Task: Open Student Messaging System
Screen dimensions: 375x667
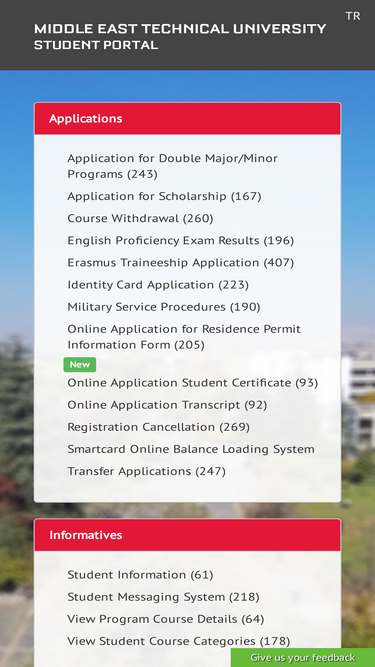Action: coord(163,597)
